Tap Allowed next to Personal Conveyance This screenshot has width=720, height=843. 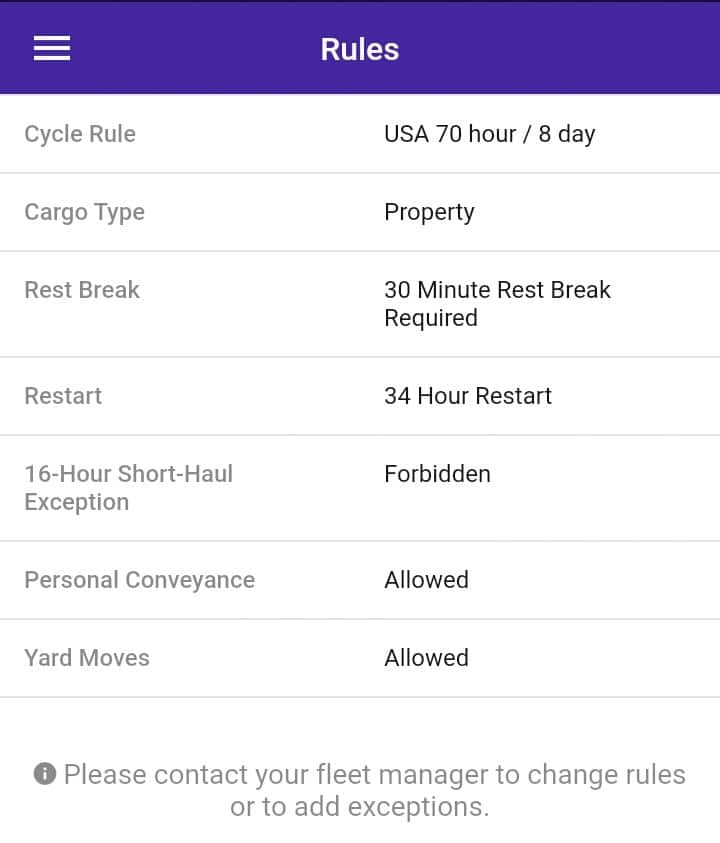(426, 580)
